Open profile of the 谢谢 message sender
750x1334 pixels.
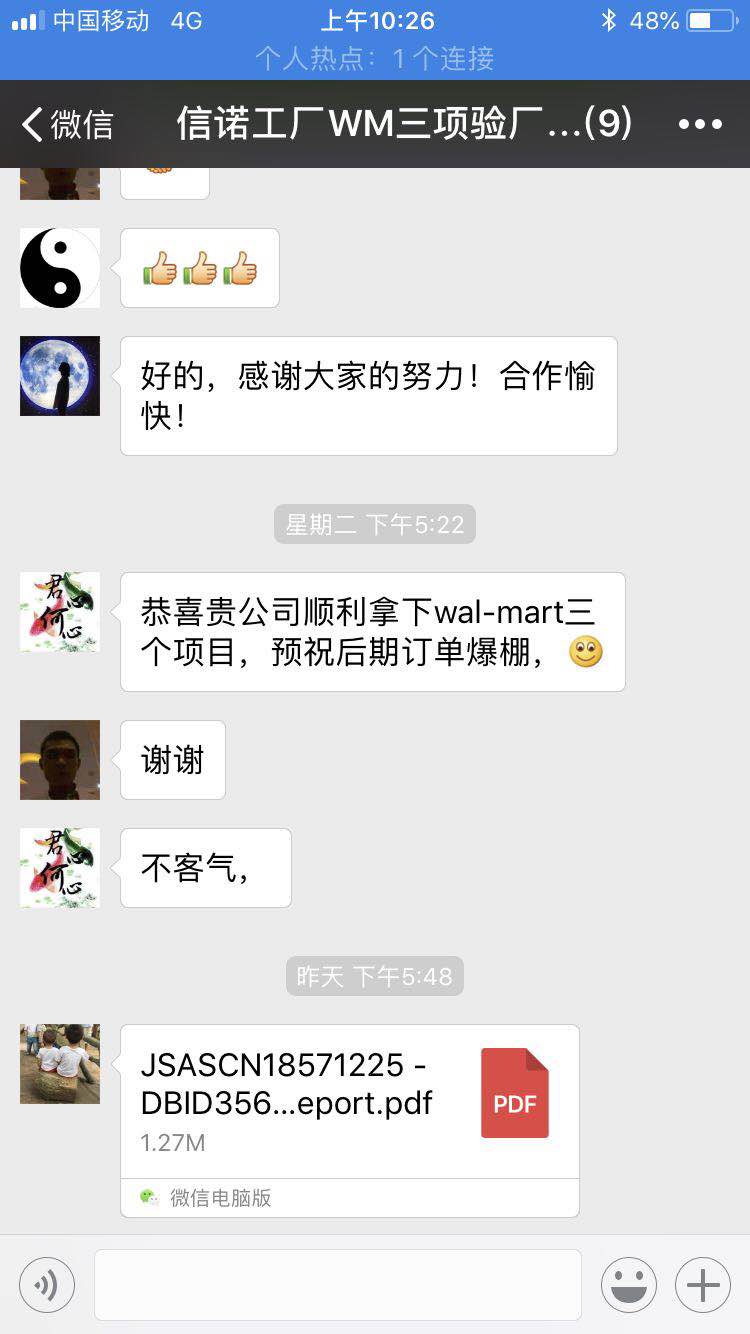pyautogui.click(x=60, y=760)
